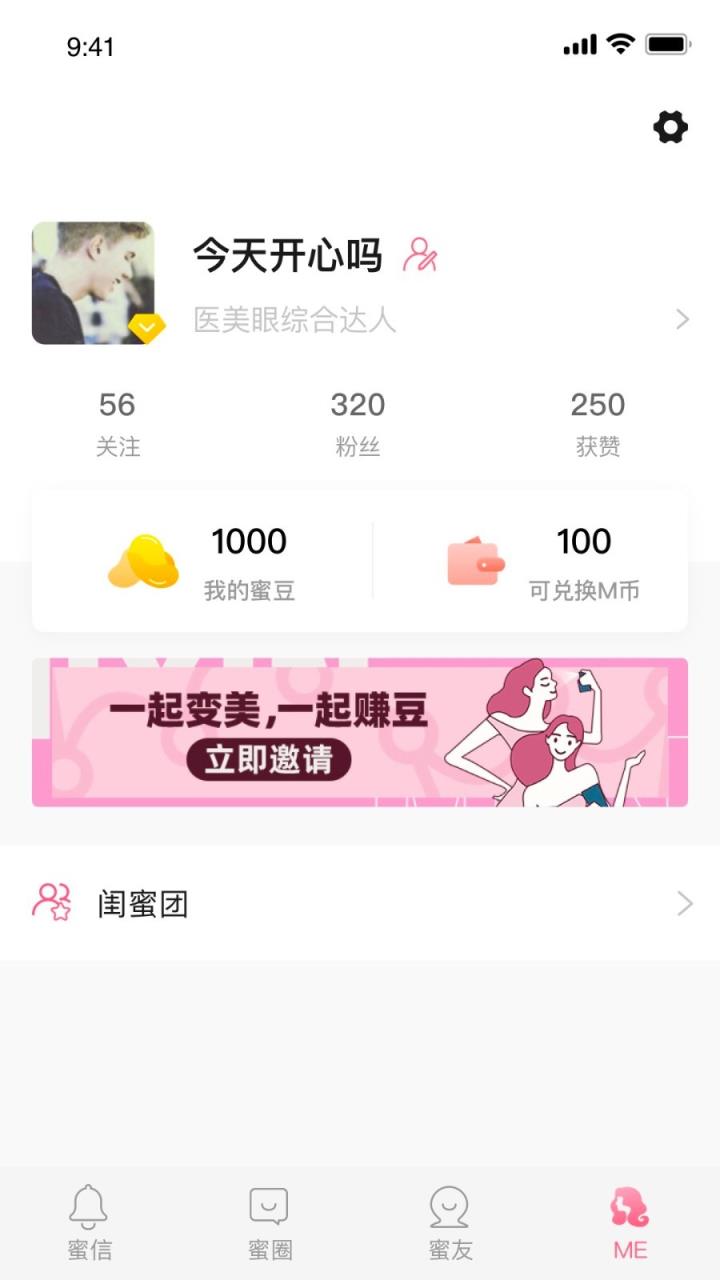
Task: Switch to the ME tab
Action: [629, 1222]
